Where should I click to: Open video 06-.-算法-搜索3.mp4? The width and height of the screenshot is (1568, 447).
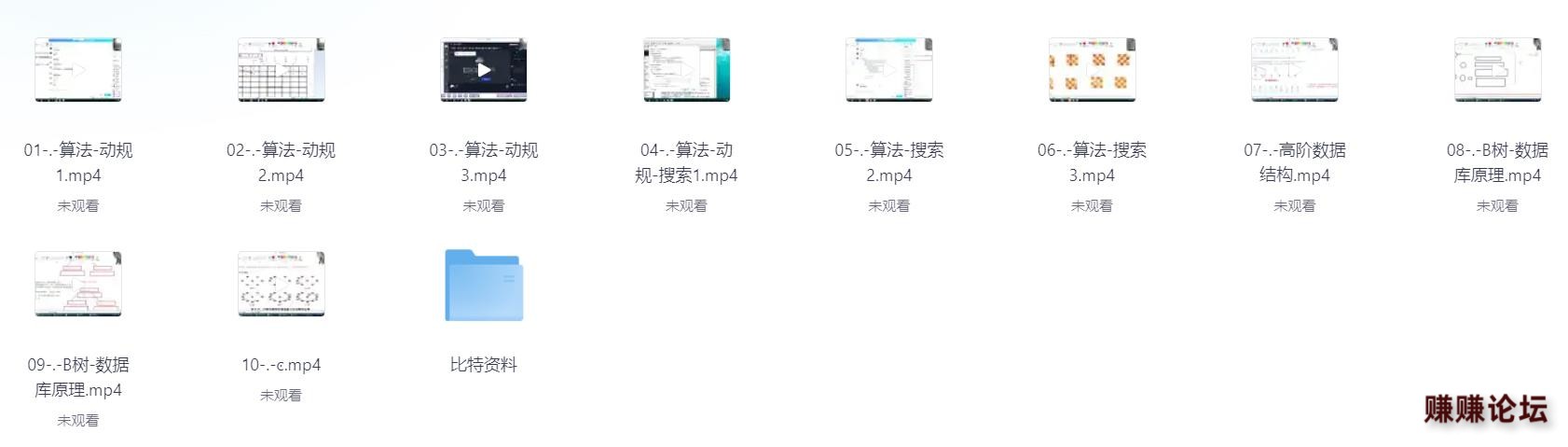tap(1092, 70)
